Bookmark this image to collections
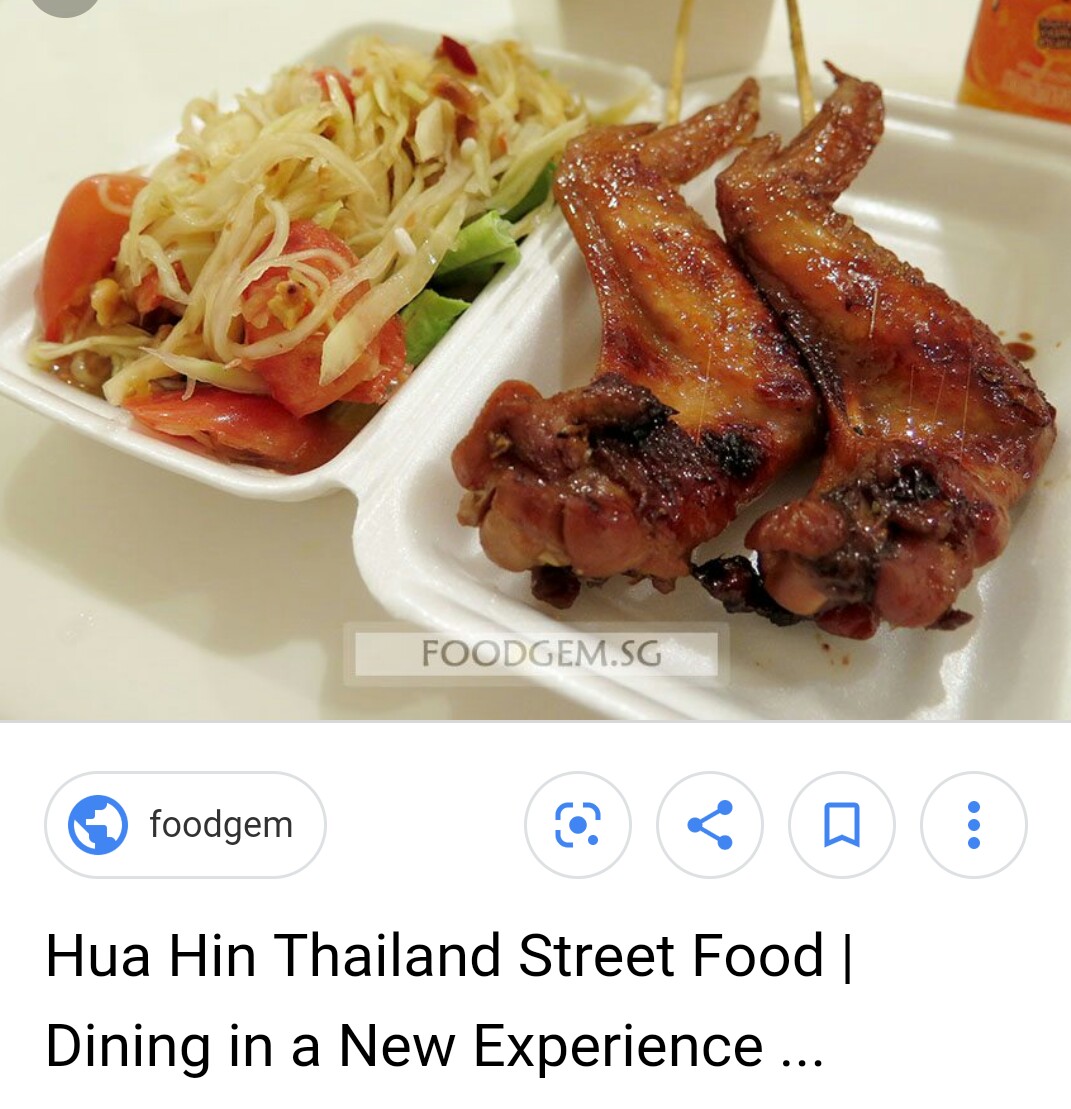Screen dimensions: 1071x1109 pyautogui.click(x=842, y=825)
